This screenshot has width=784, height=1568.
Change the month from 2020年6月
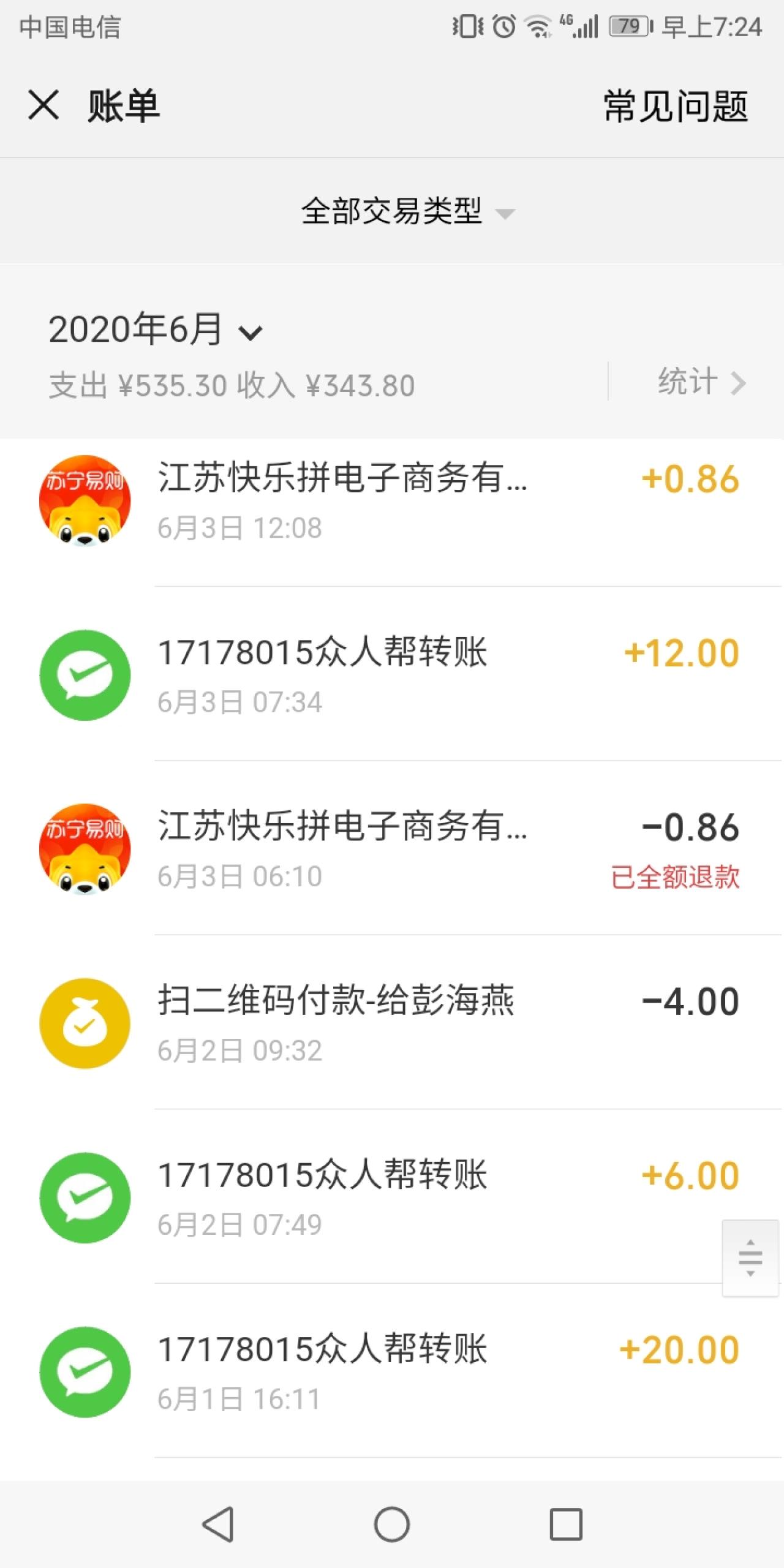pos(156,330)
